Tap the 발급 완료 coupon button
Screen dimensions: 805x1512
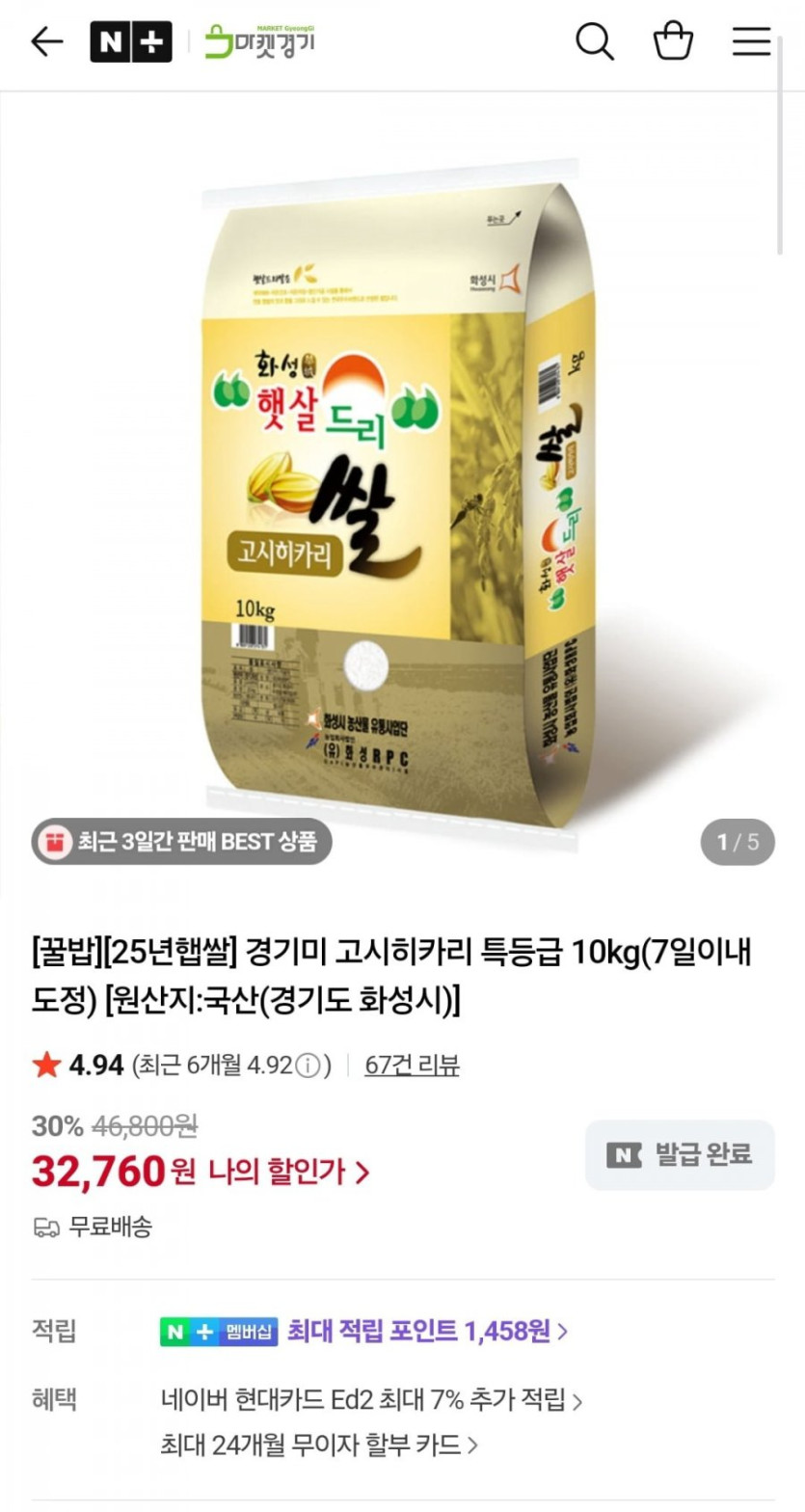coord(680,1154)
